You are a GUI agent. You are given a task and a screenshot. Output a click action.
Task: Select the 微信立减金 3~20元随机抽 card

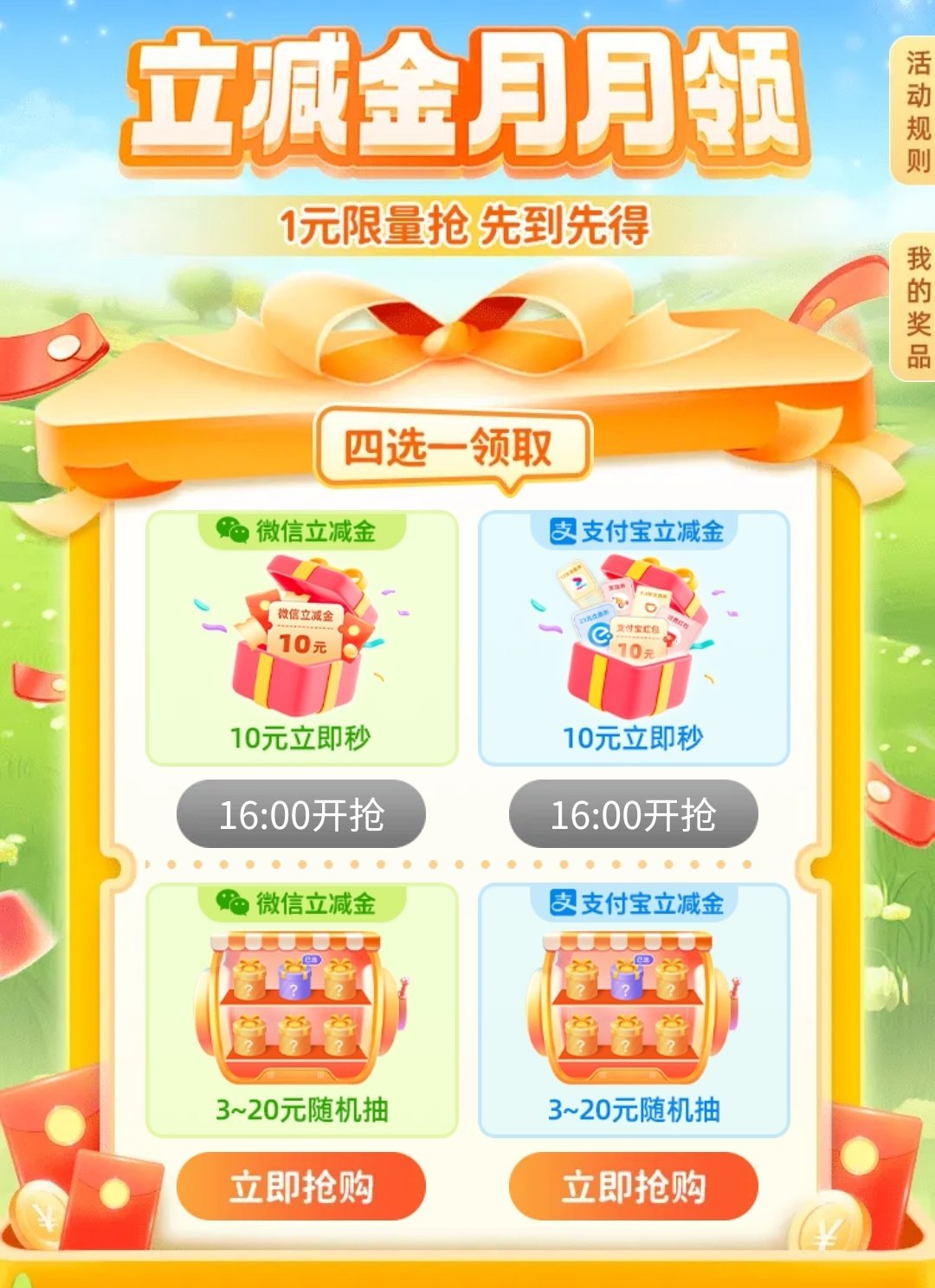pyautogui.click(x=301, y=1010)
